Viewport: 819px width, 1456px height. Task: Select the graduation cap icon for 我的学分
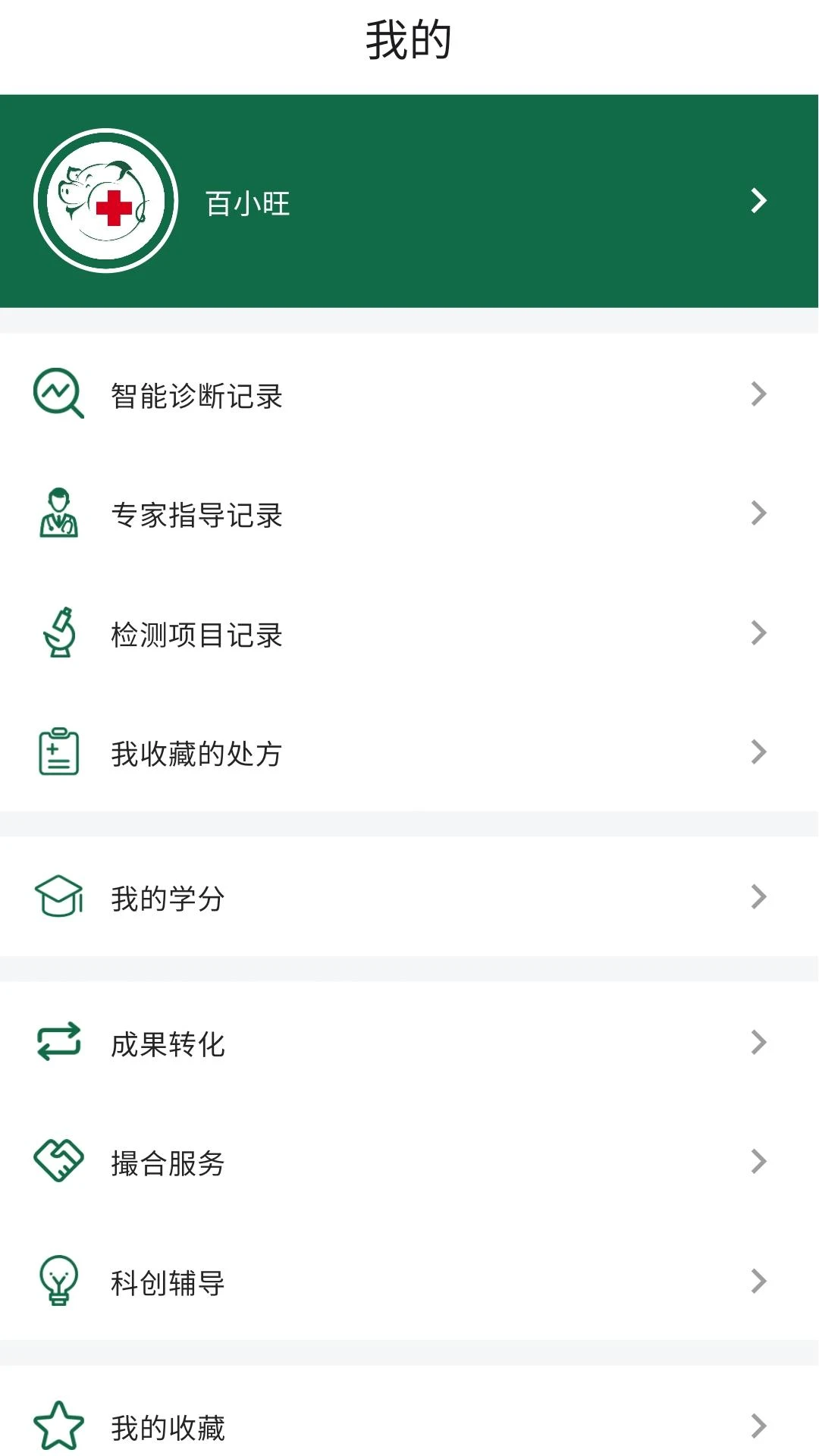(56, 897)
